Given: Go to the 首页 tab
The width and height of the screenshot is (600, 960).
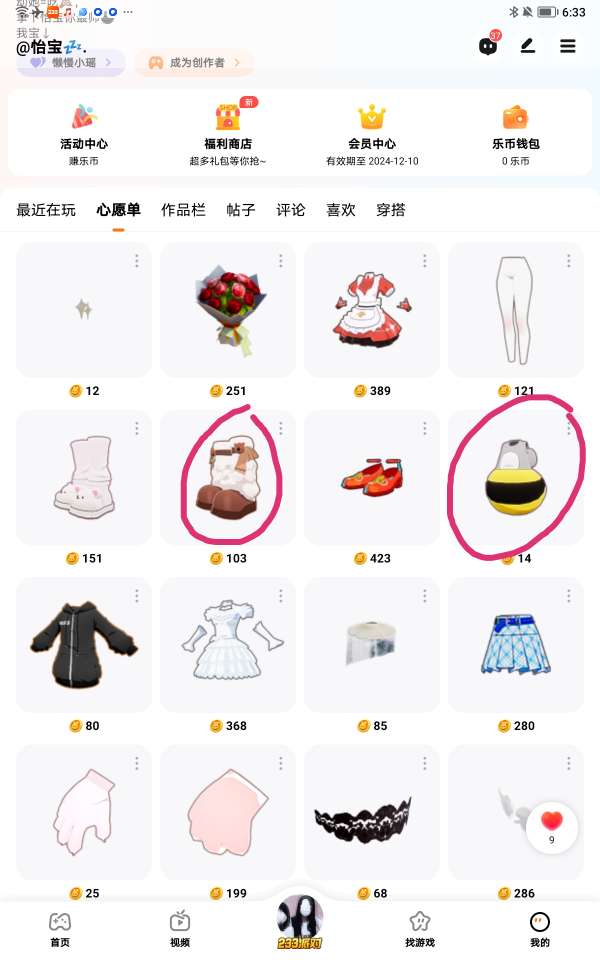Looking at the screenshot, I should (60, 929).
